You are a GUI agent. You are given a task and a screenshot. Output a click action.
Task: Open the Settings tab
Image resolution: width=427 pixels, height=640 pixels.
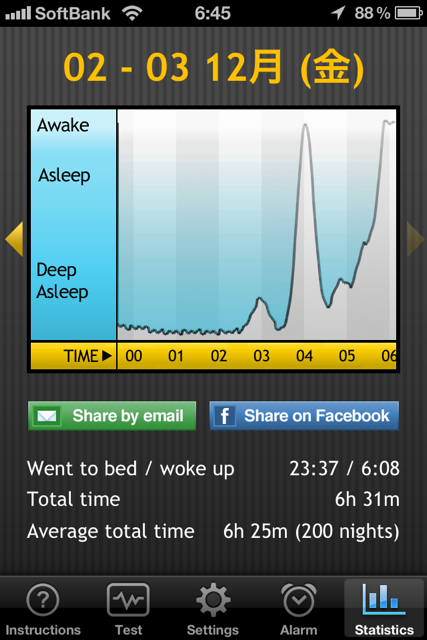[x=213, y=609]
